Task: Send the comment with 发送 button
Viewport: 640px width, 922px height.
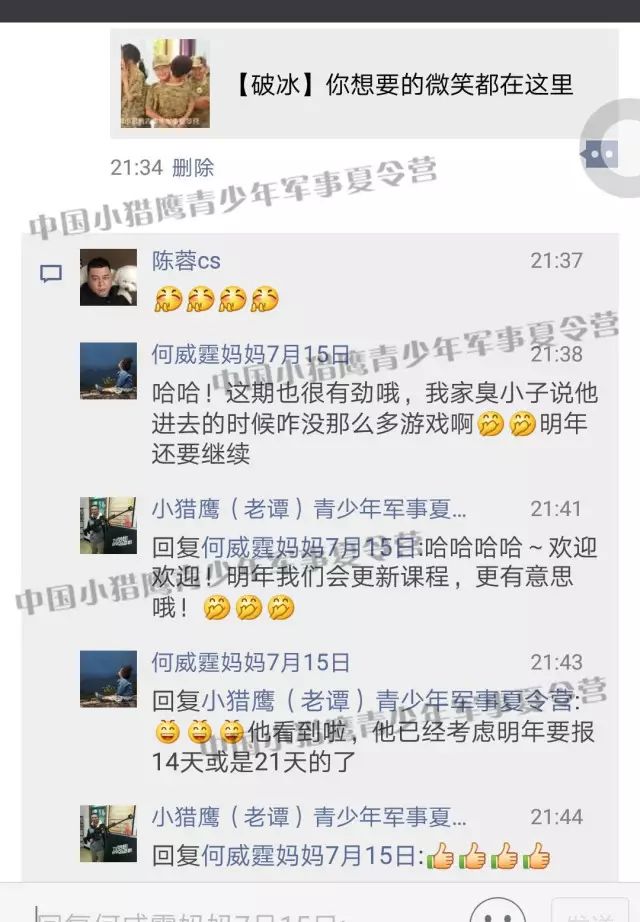Action: point(594,912)
